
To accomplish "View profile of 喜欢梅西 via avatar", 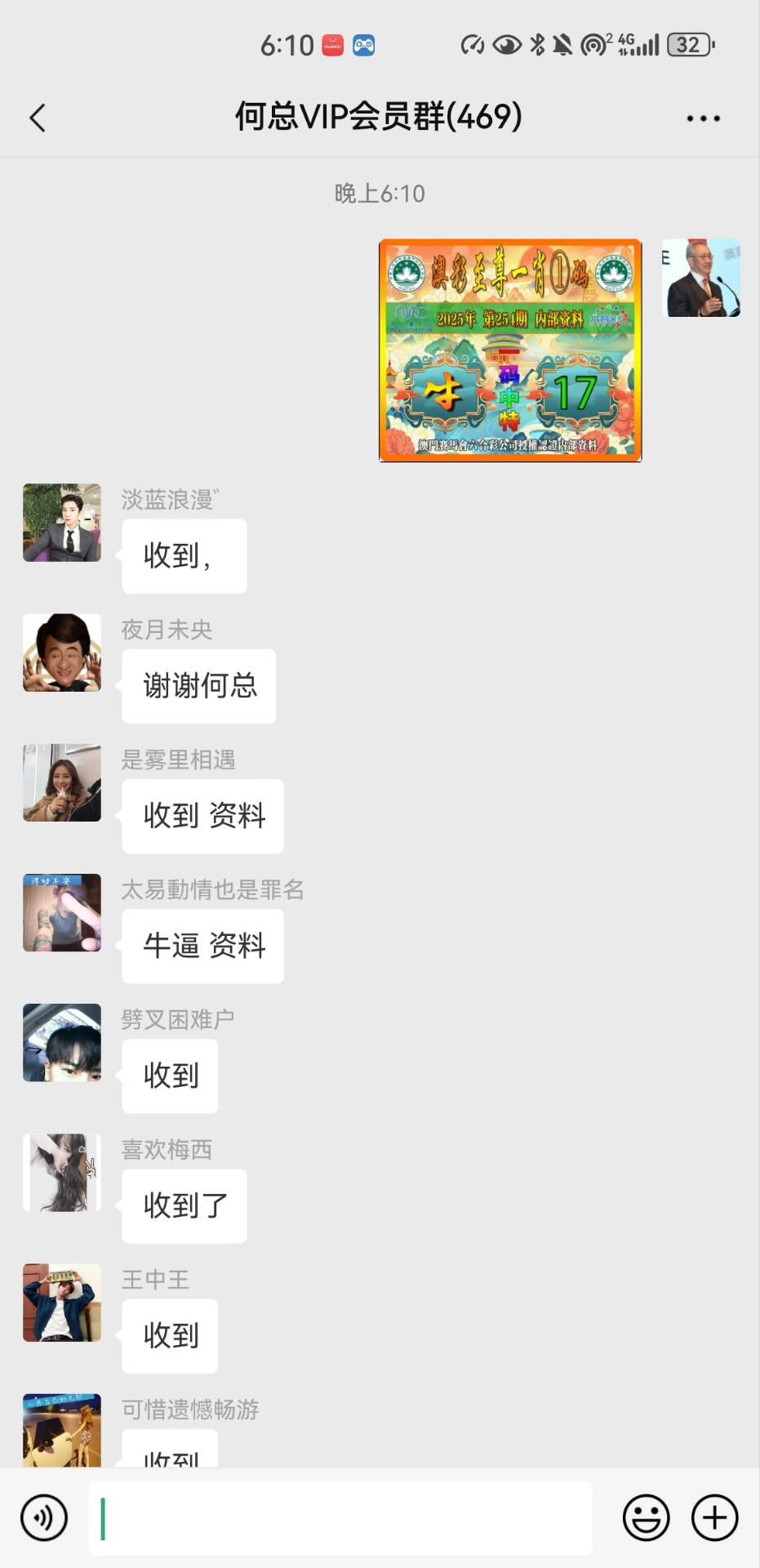I will point(62,1172).
